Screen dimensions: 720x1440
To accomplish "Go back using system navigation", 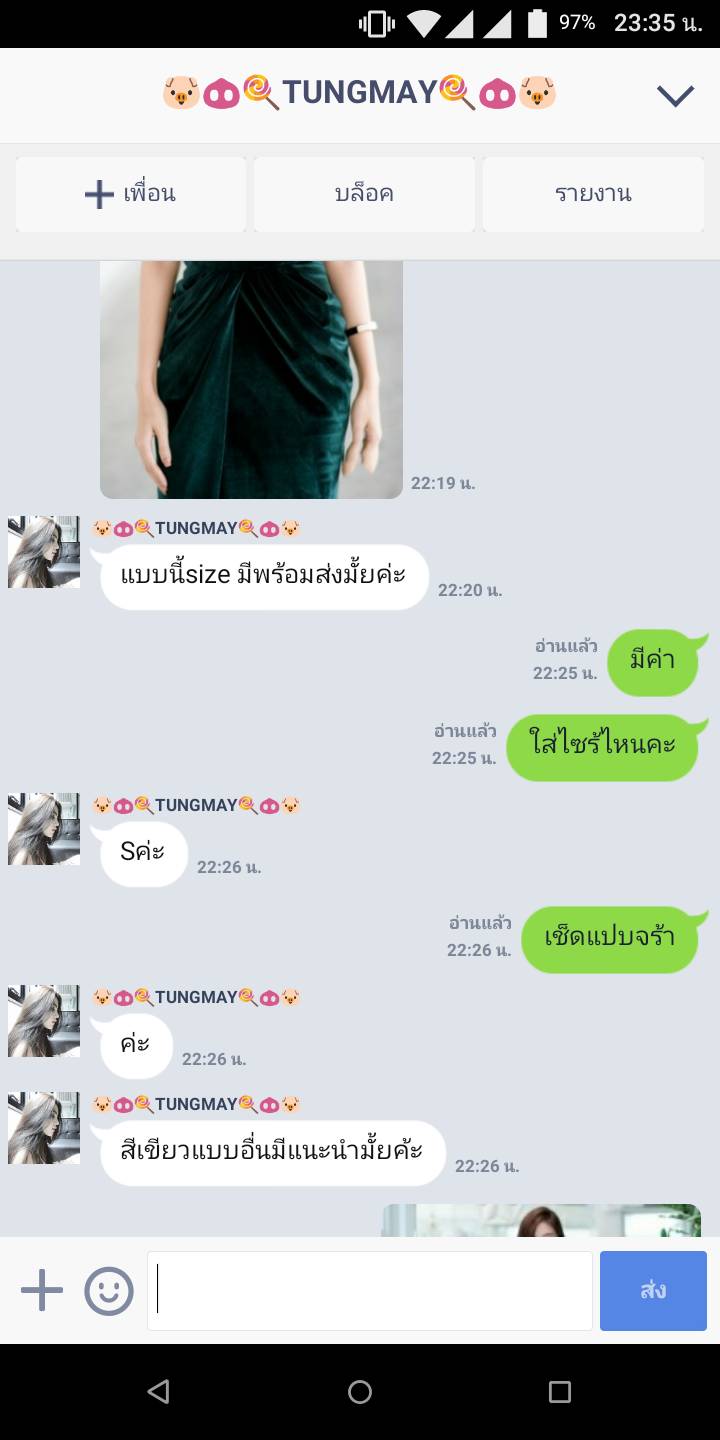I will (x=158, y=1392).
